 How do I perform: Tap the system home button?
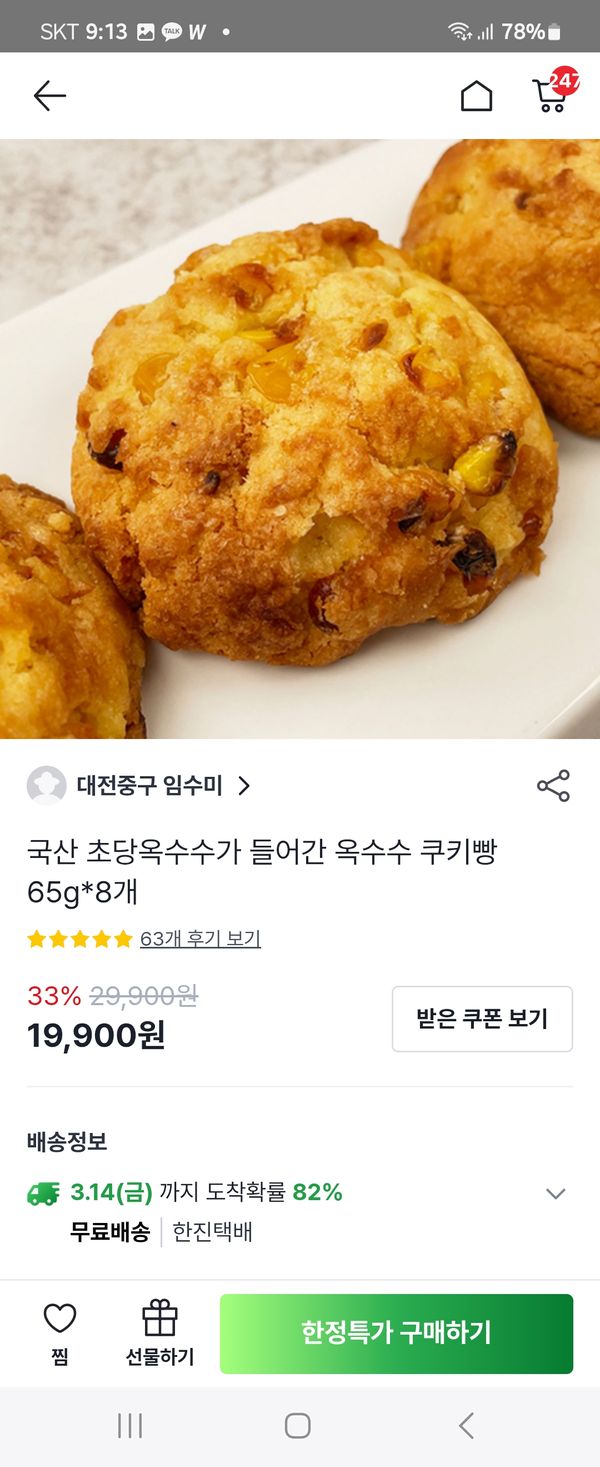298,1426
